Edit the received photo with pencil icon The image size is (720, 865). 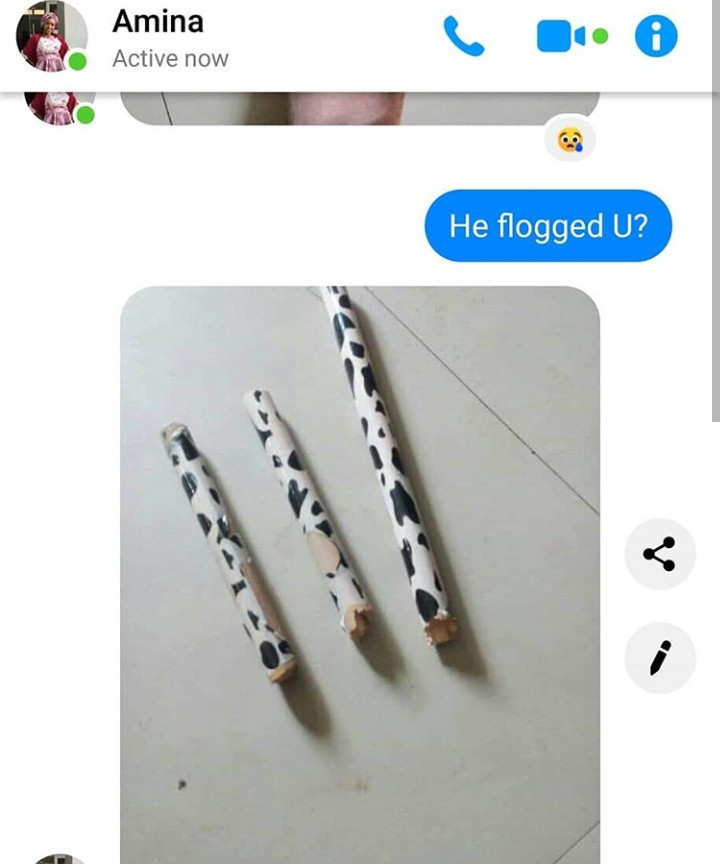[x=659, y=658]
